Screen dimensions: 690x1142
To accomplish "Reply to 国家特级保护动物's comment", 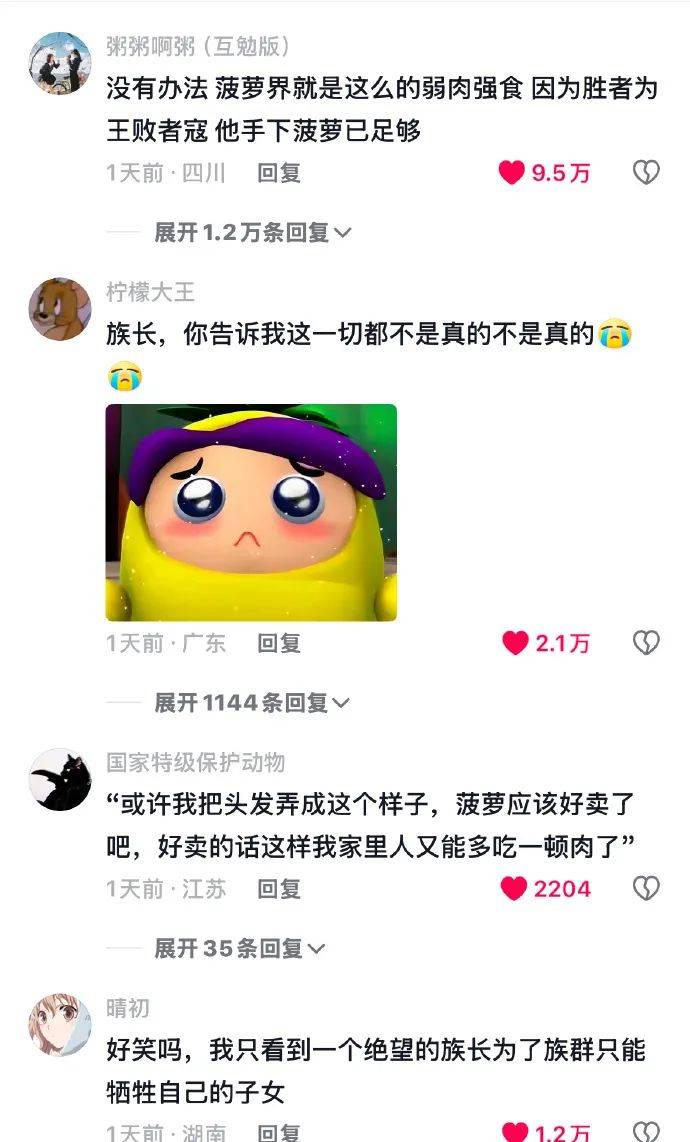I will [x=279, y=889].
